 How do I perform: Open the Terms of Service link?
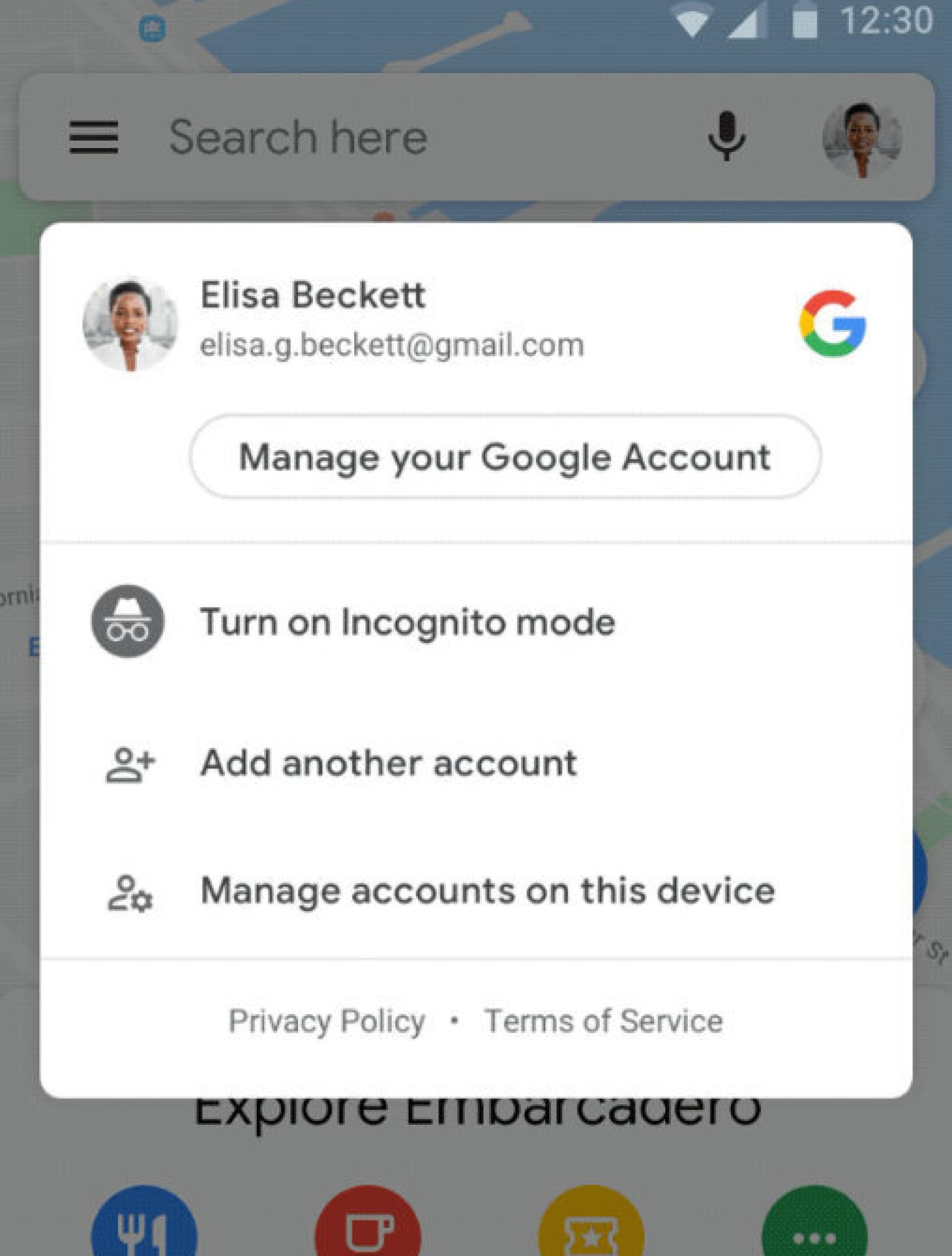(x=603, y=1020)
